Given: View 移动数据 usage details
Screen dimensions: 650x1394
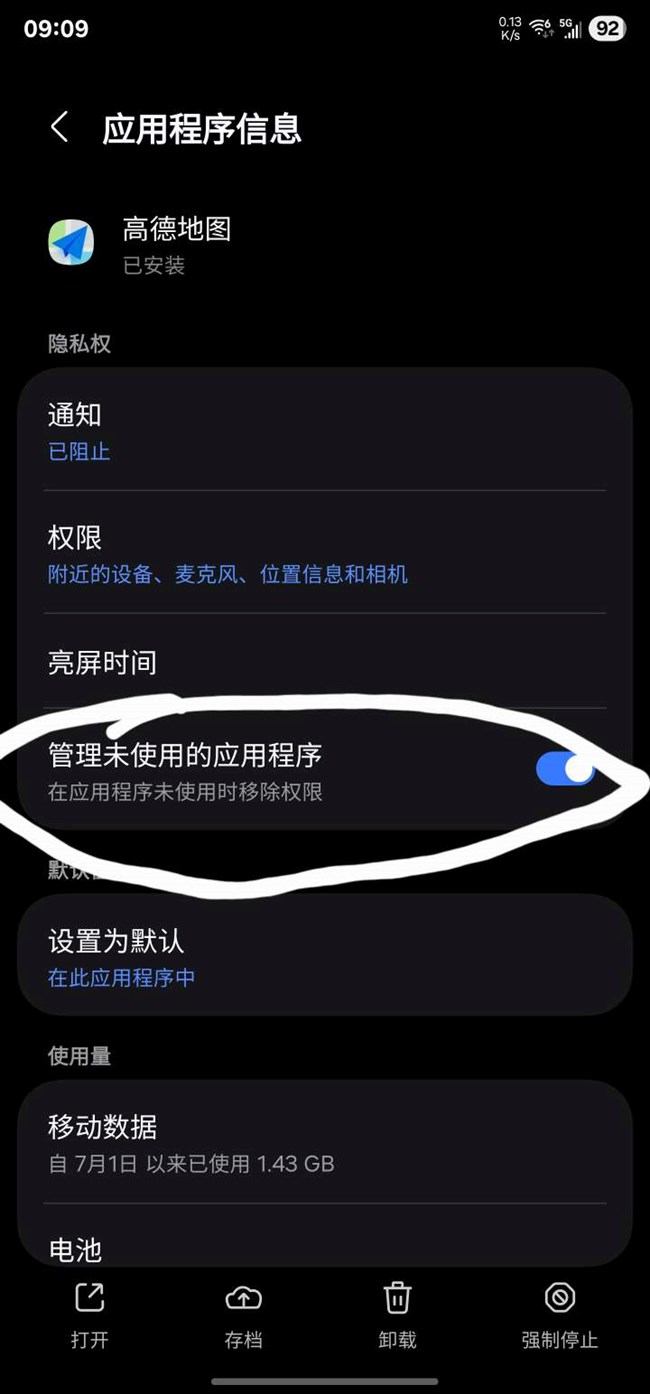Looking at the screenshot, I should coord(325,1144).
